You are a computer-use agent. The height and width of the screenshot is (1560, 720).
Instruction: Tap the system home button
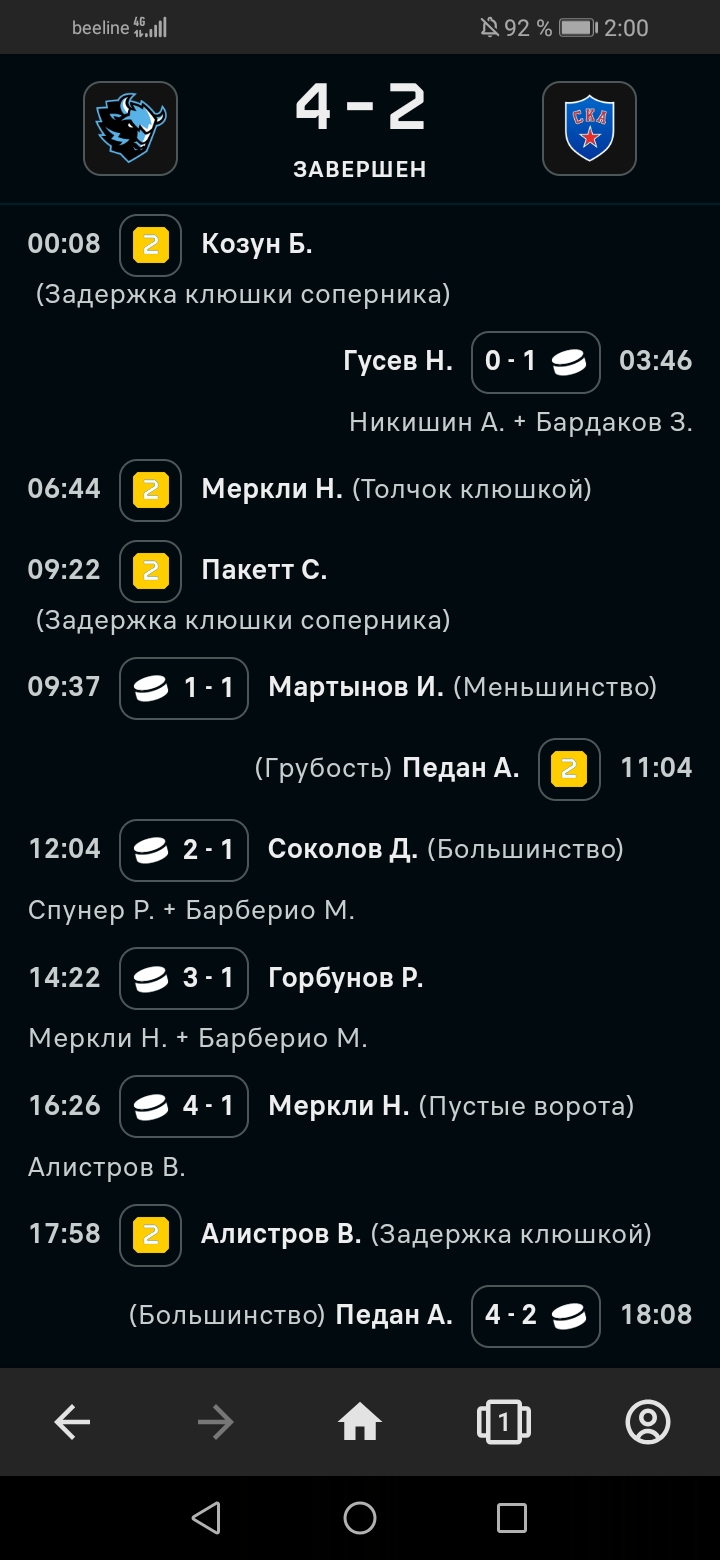click(360, 1518)
